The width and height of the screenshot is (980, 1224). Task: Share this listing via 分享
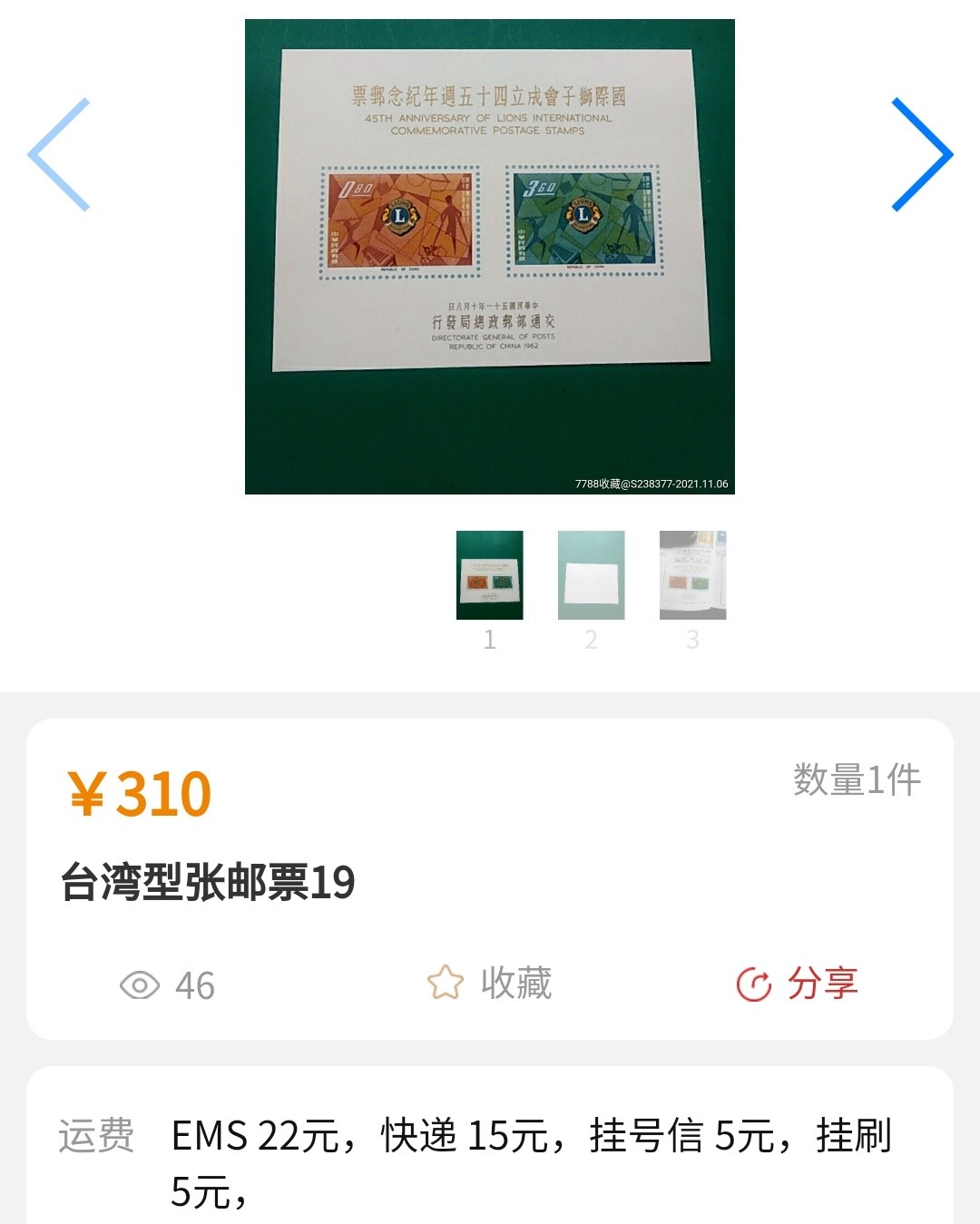797,984
